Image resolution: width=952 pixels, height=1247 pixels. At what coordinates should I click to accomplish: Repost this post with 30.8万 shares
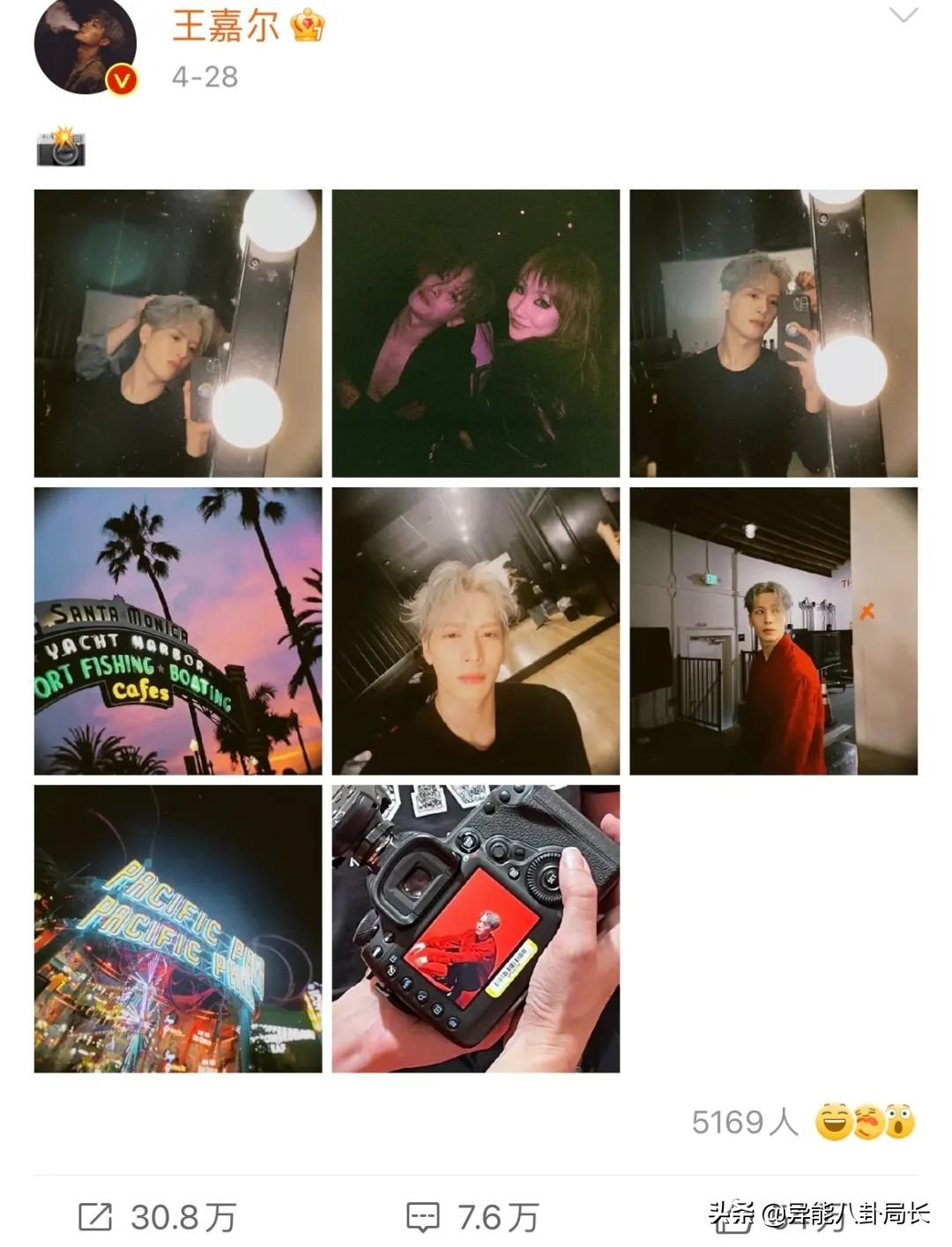(x=157, y=1218)
